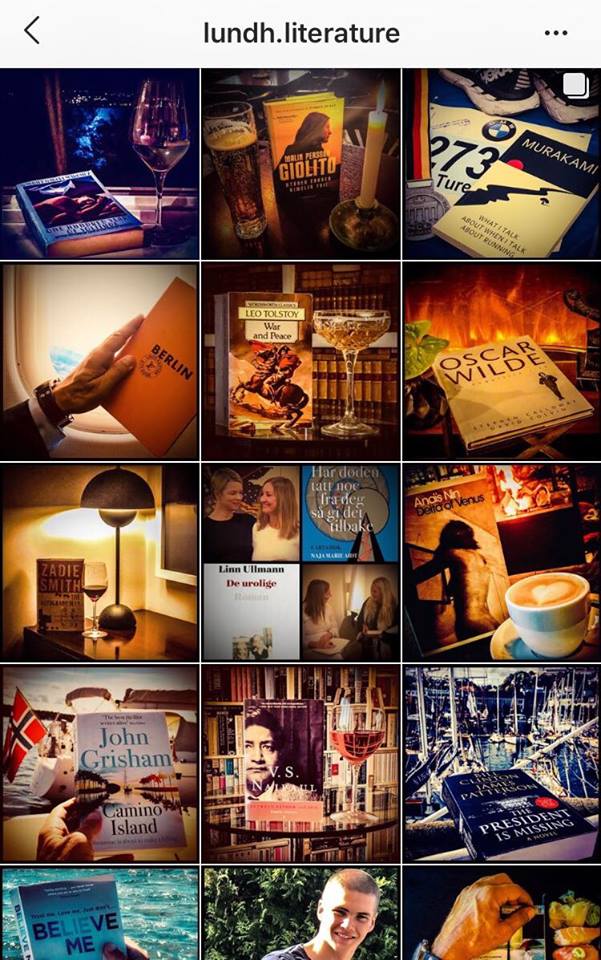Open the sushi photo post

point(501,914)
